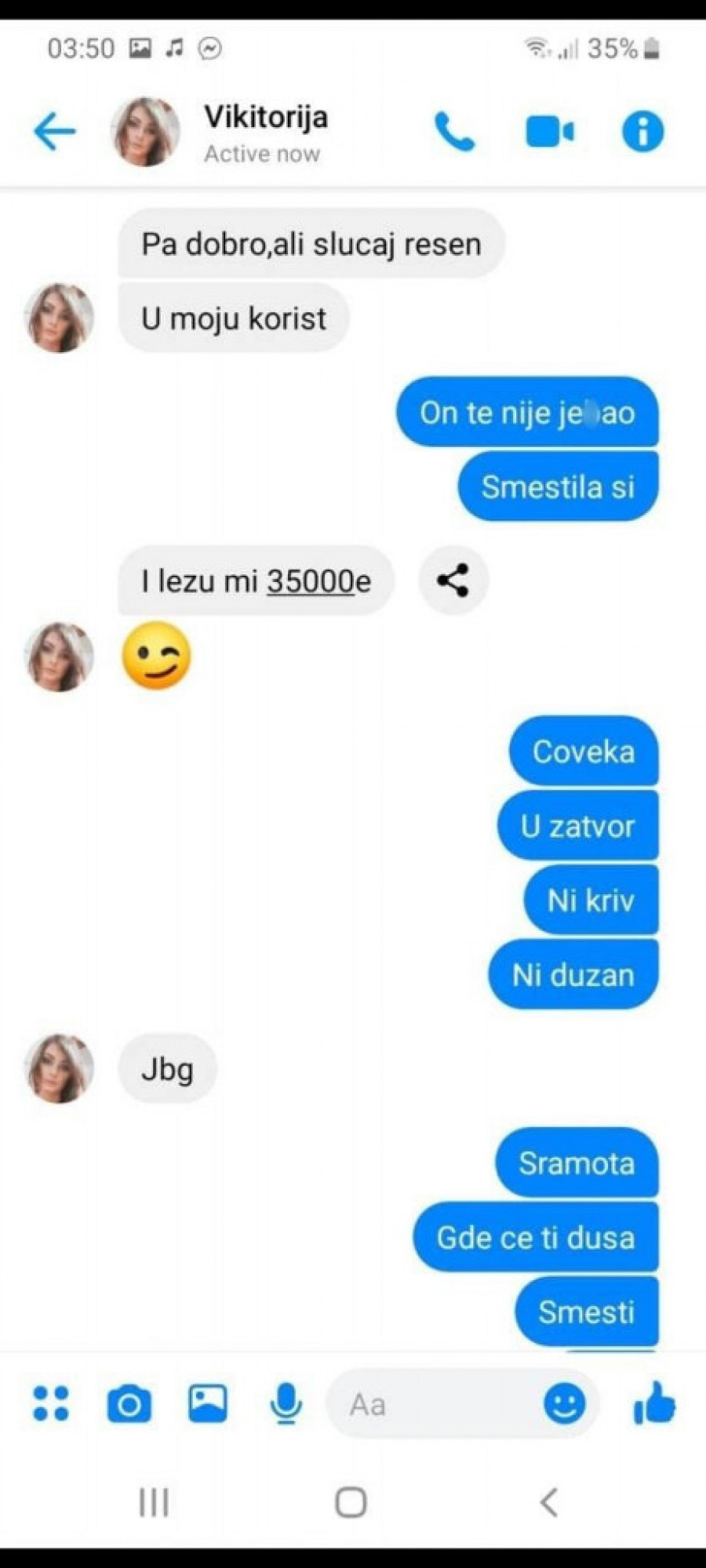The height and width of the screenshot is (1568, 706).
Task: Send a thumbs-up like
Action: point(654,1403)
